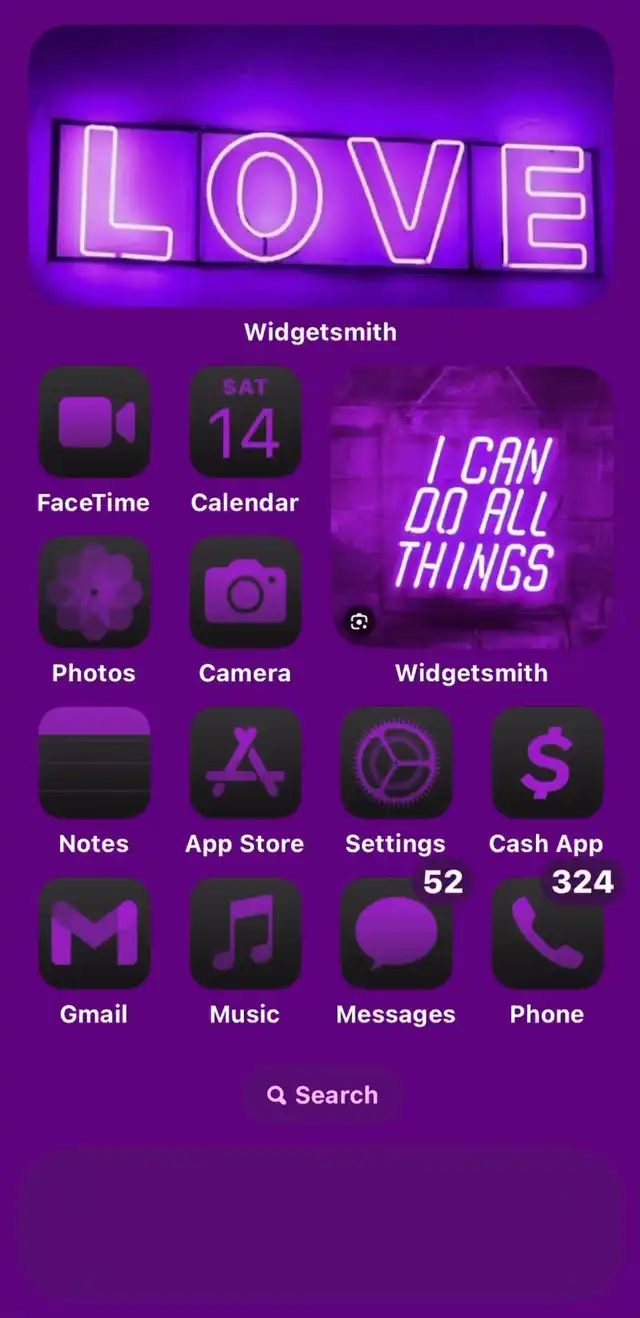Open Cash App

pyautogui.click(x=547, y=763)
